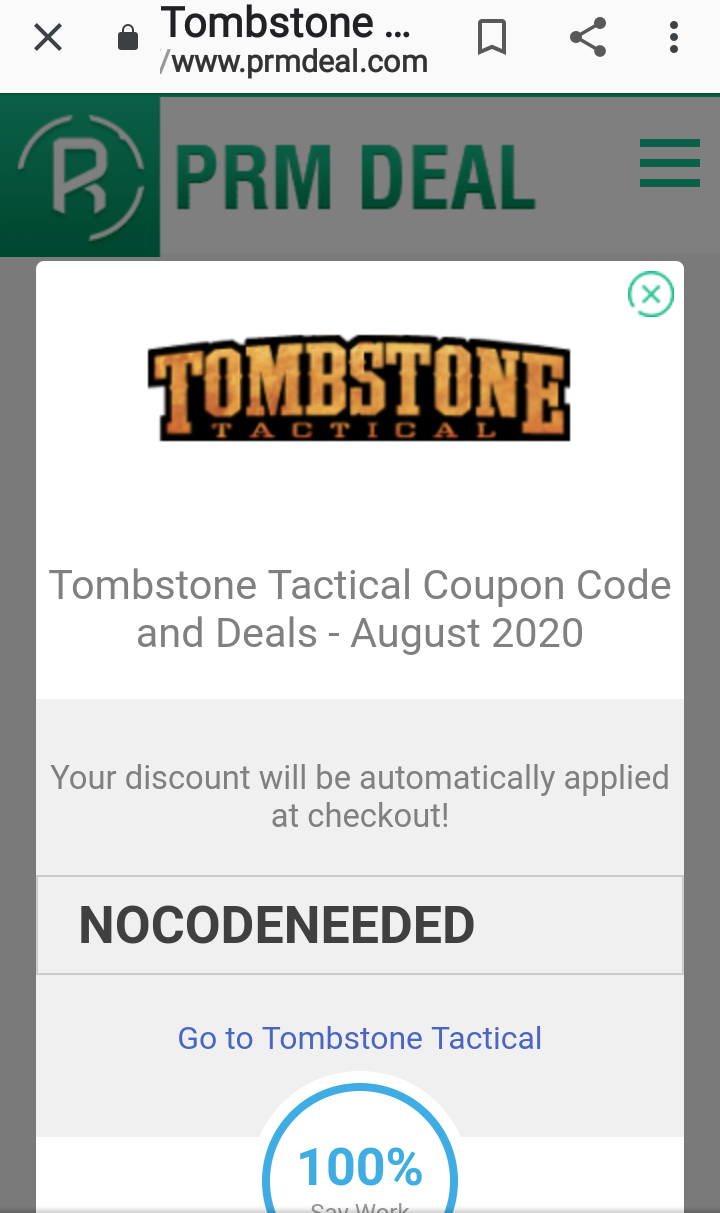Dismiss the coupon popup
The width and height of the screenshot is (720, 1213).
click(x=651, y=294)
